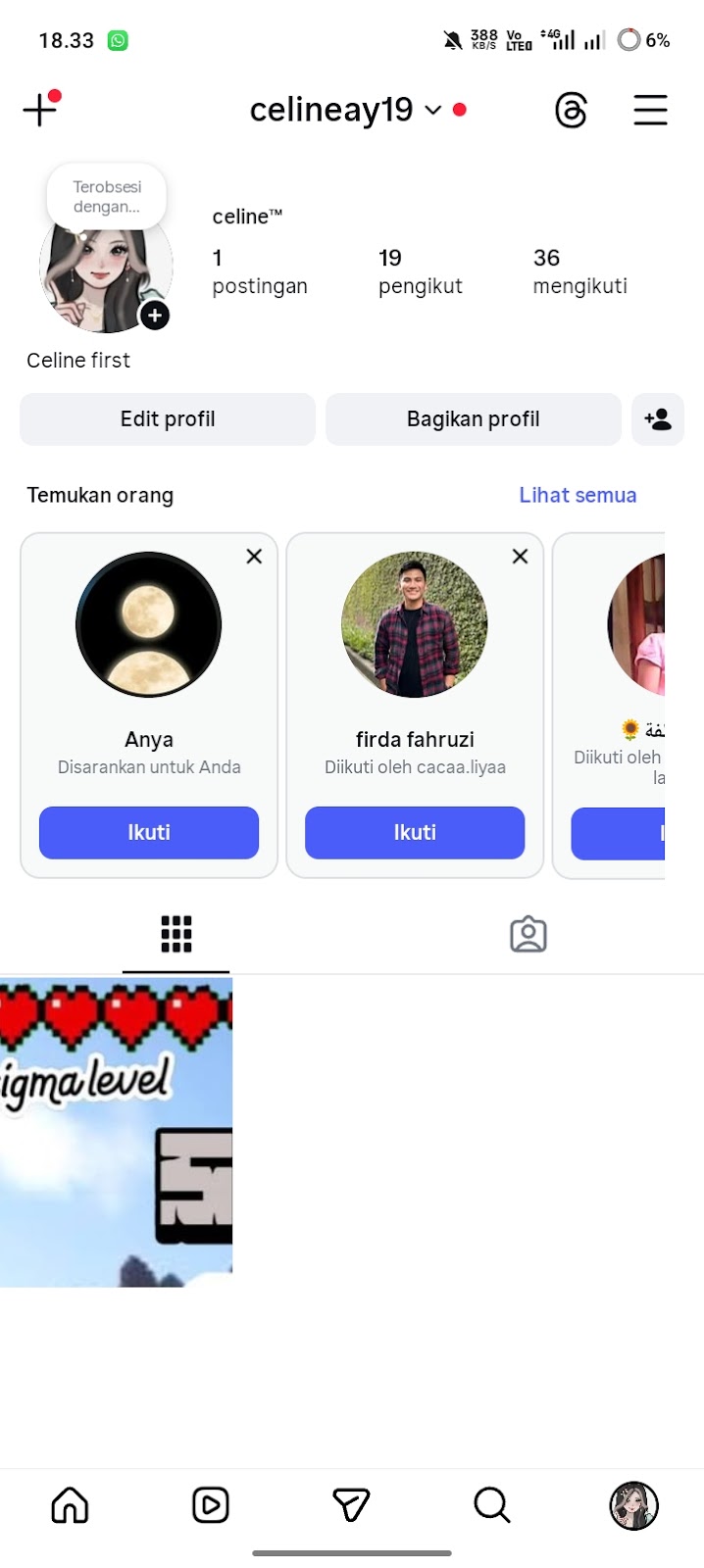
Task: Switch to the tagged photos tab
Action: pyautogui.click(x=528, y=935)
